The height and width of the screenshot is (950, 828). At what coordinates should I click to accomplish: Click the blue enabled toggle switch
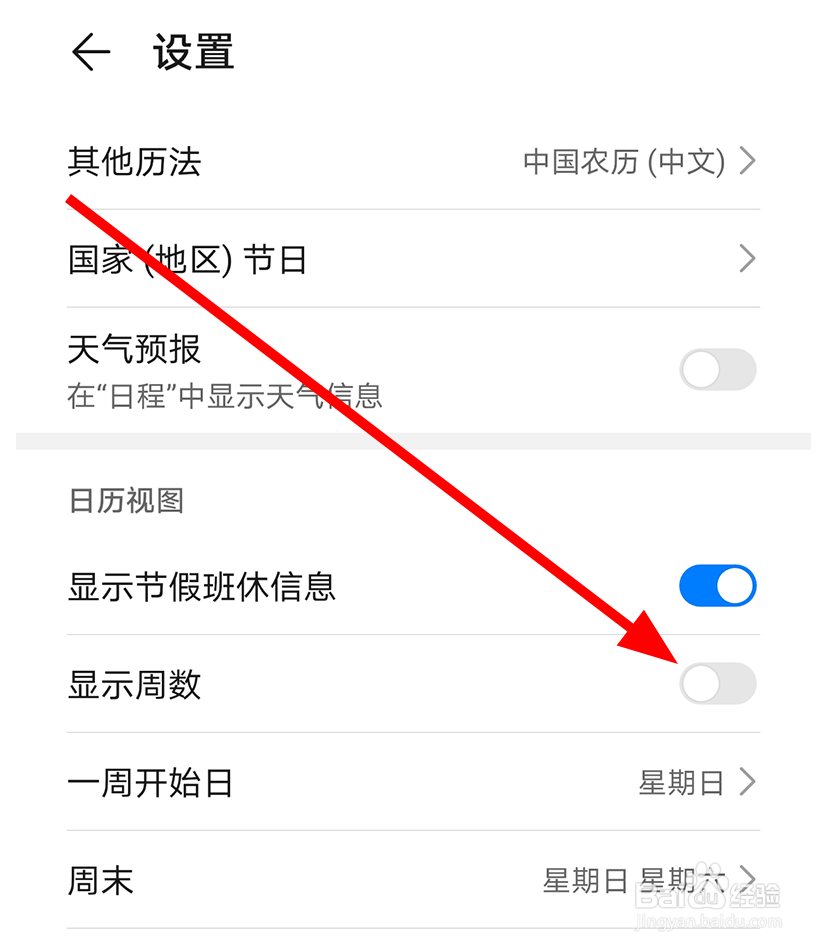pyautogui.click(x=716, y=585)
